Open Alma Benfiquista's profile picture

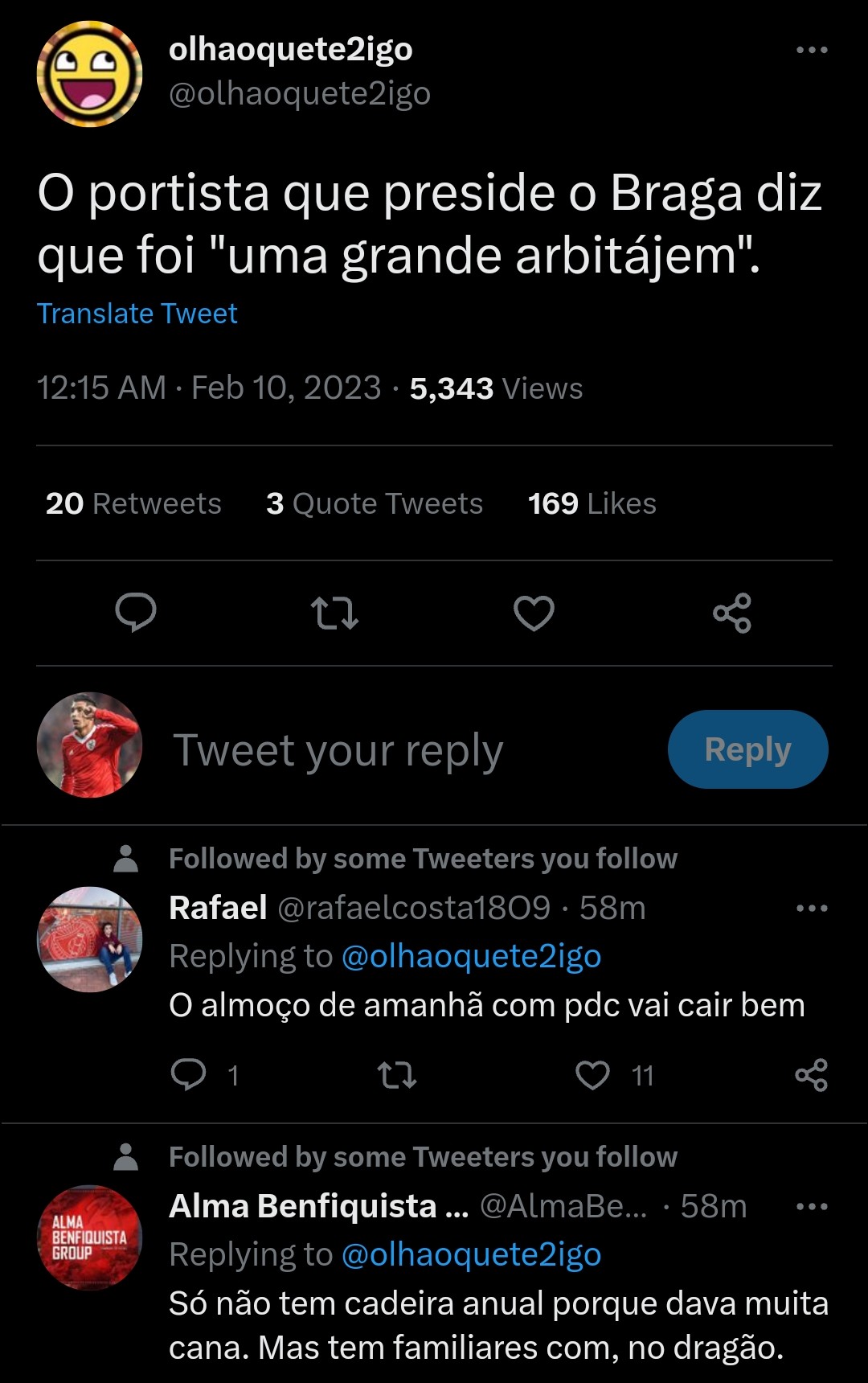click(89, 1237)
